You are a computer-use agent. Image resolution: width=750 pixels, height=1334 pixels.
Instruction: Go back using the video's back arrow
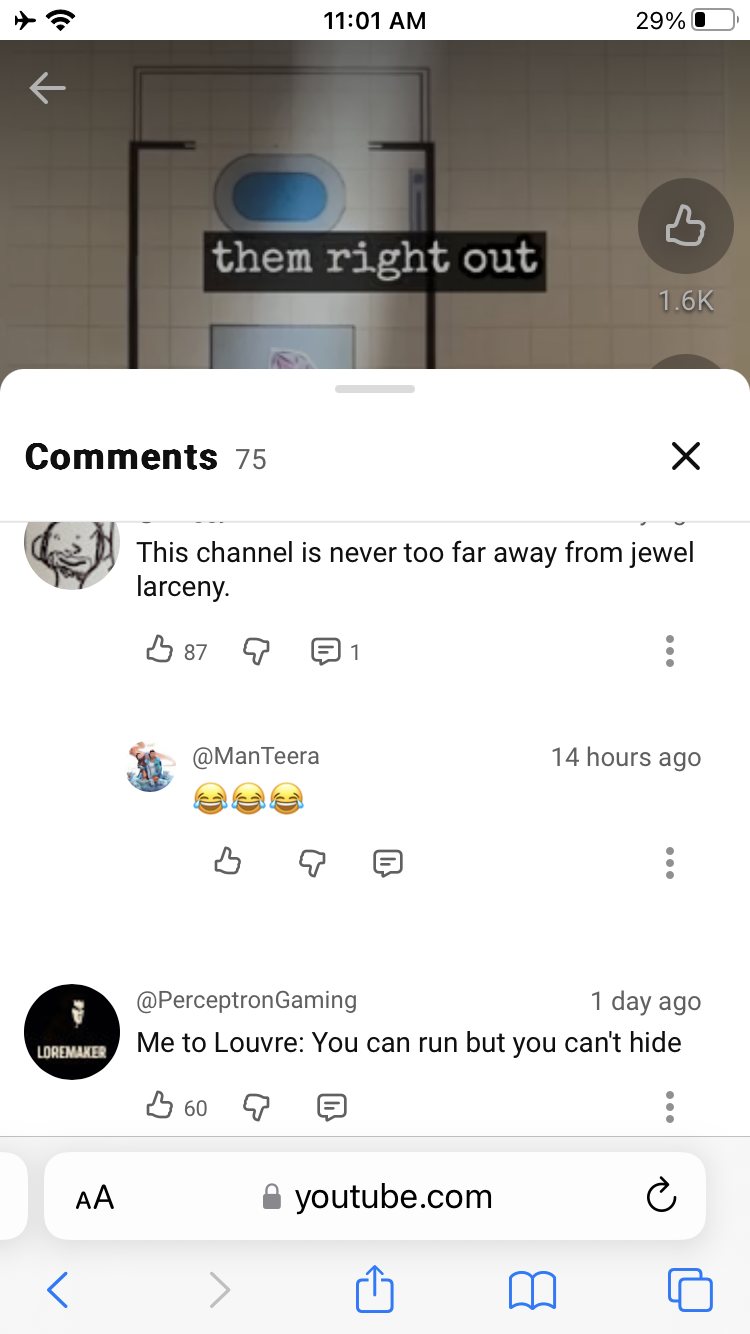[47, 89]
